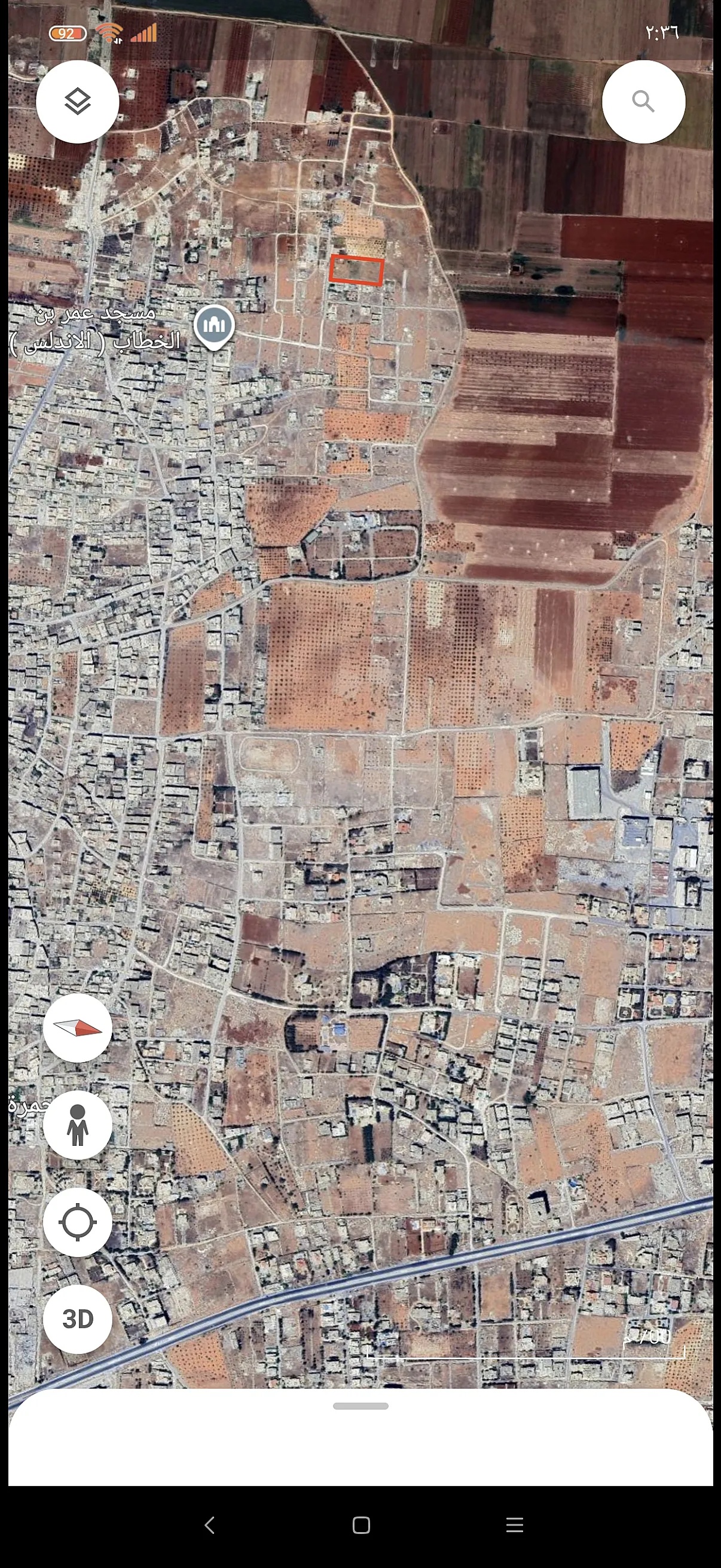Viewport: 721px width, 1568px height.
Task: Center map on my location
Action: pos(77,1222)
